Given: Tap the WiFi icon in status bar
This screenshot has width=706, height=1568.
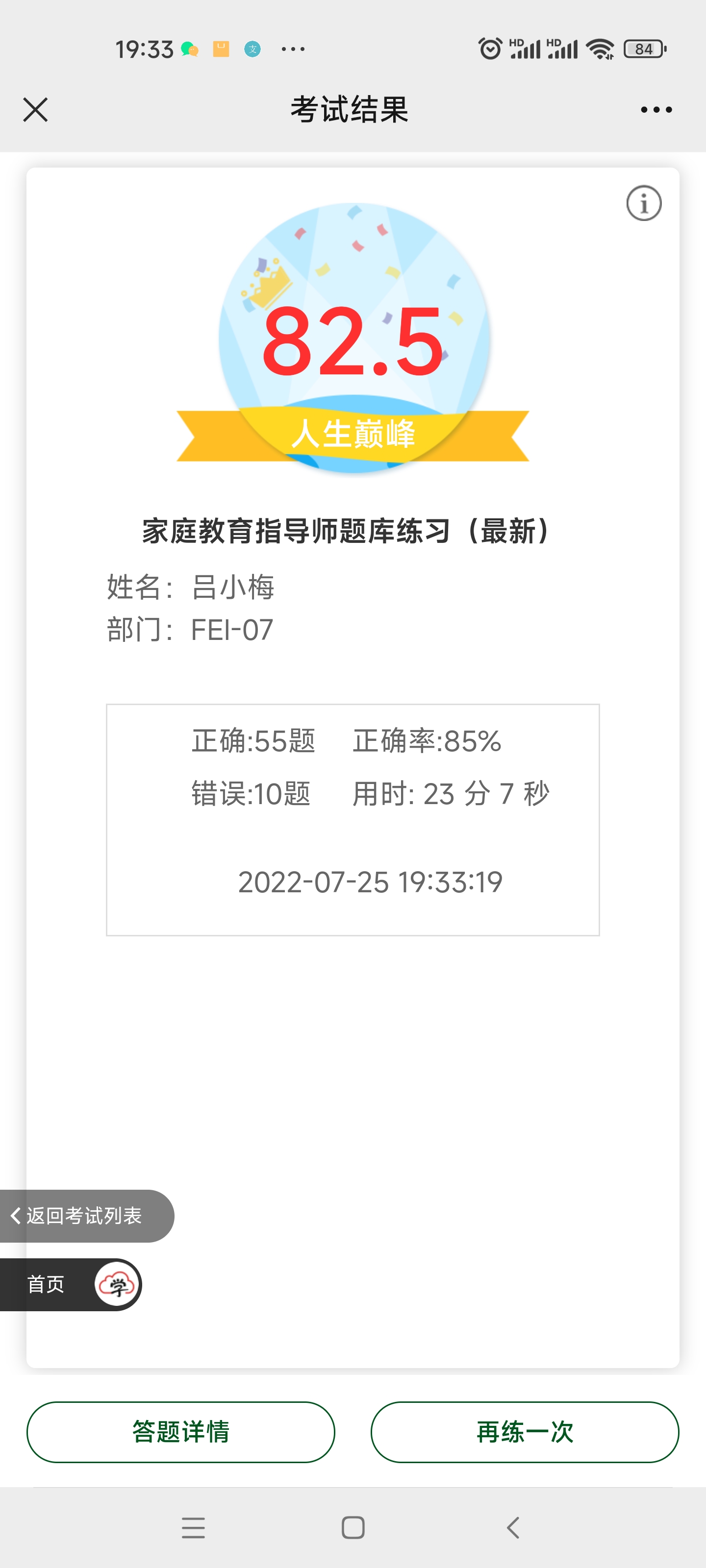Looking at the screenshot, I should (601, 49).
